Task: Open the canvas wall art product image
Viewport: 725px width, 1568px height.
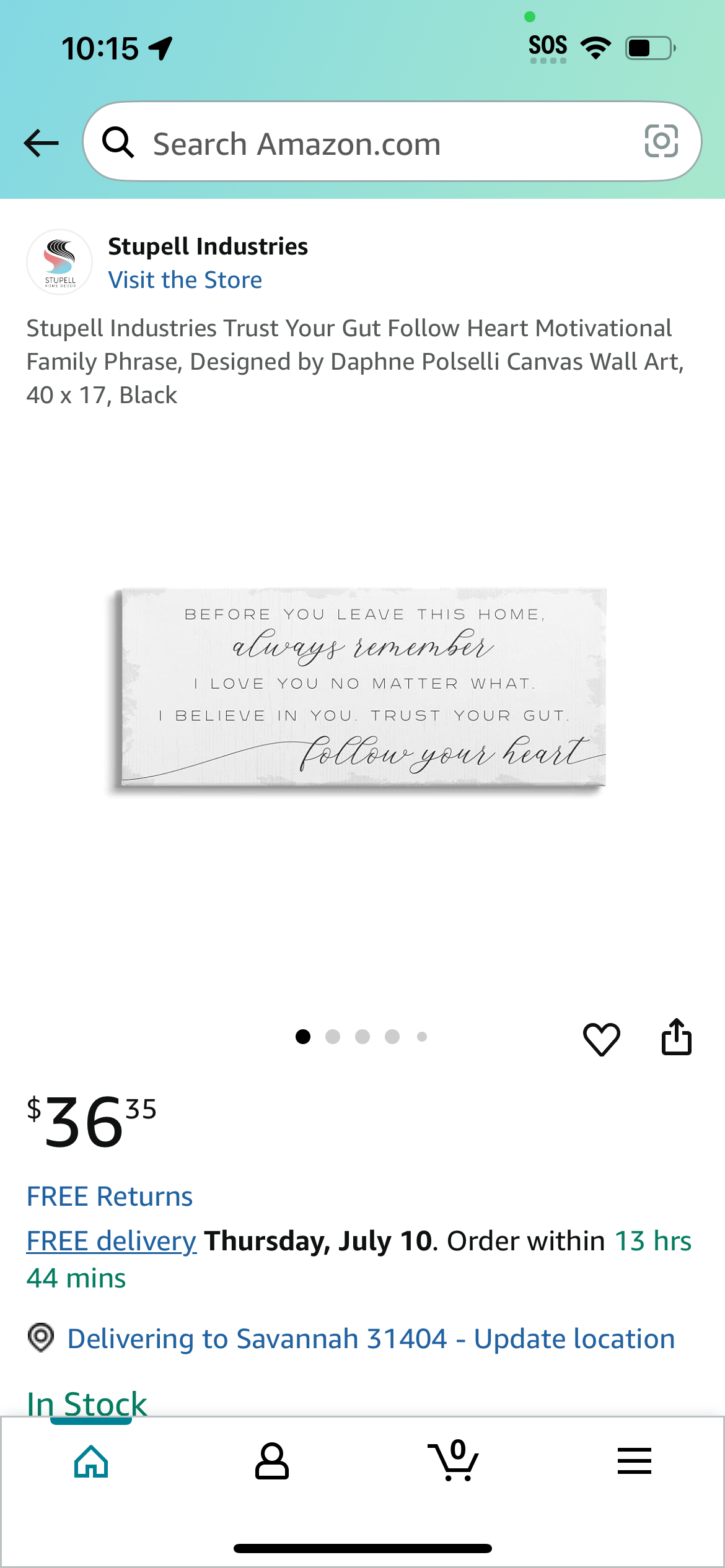Action: pyautogui.click(x=358, y=689)
